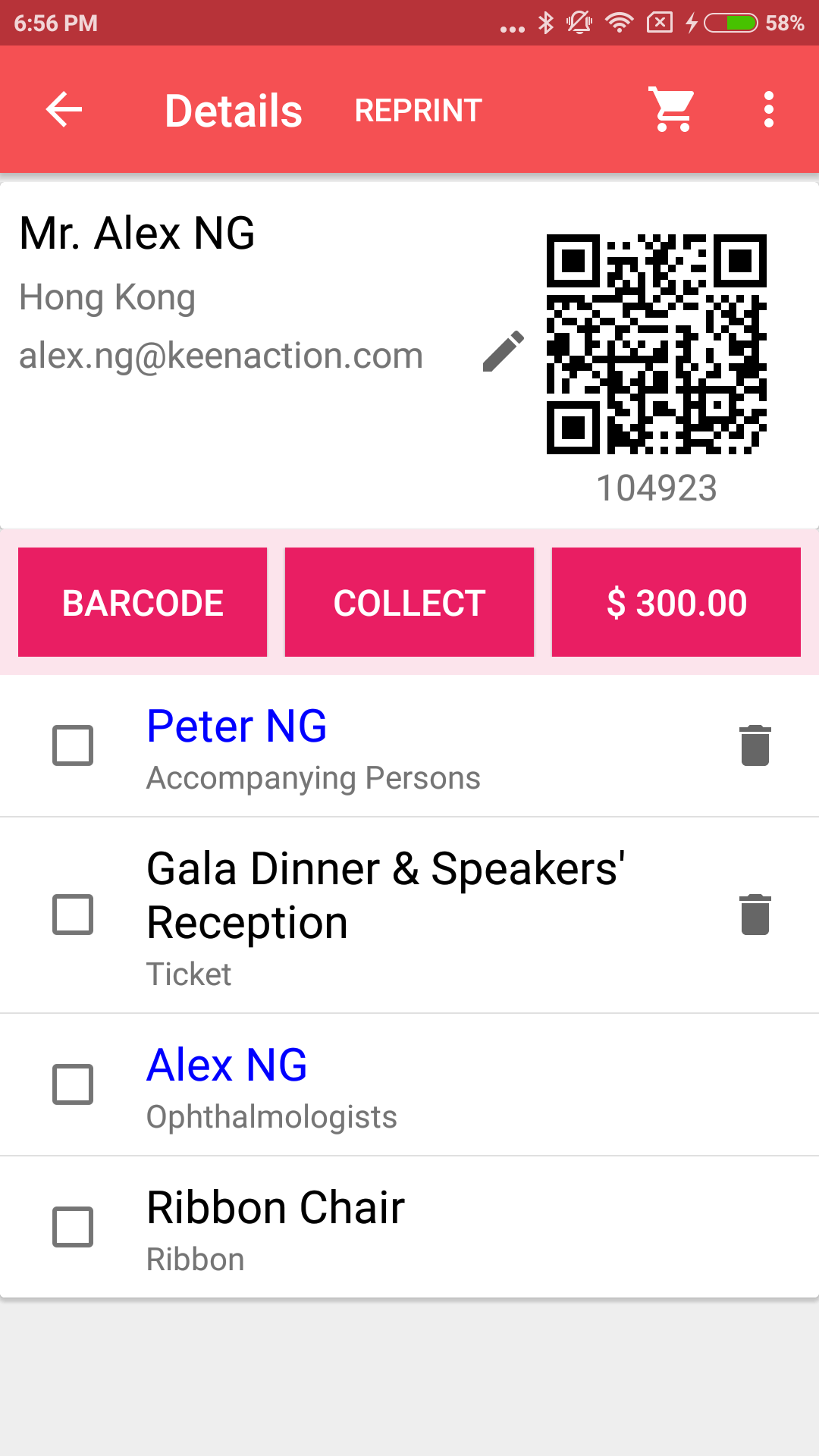Delete the Gala Dinner ticket
819x1456 pixels.
(x=755, y=915)
